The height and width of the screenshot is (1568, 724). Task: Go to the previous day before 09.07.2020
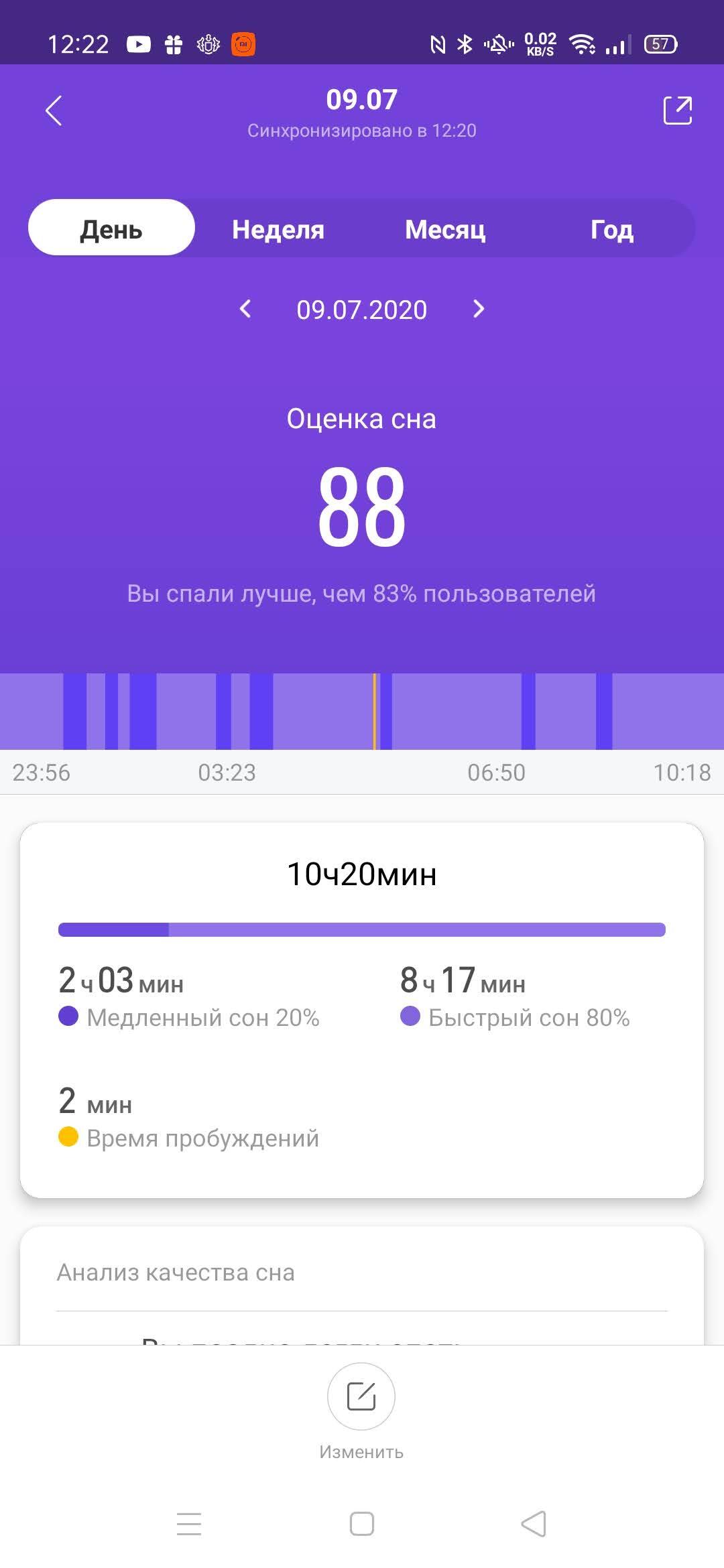[x=245, y=309]
